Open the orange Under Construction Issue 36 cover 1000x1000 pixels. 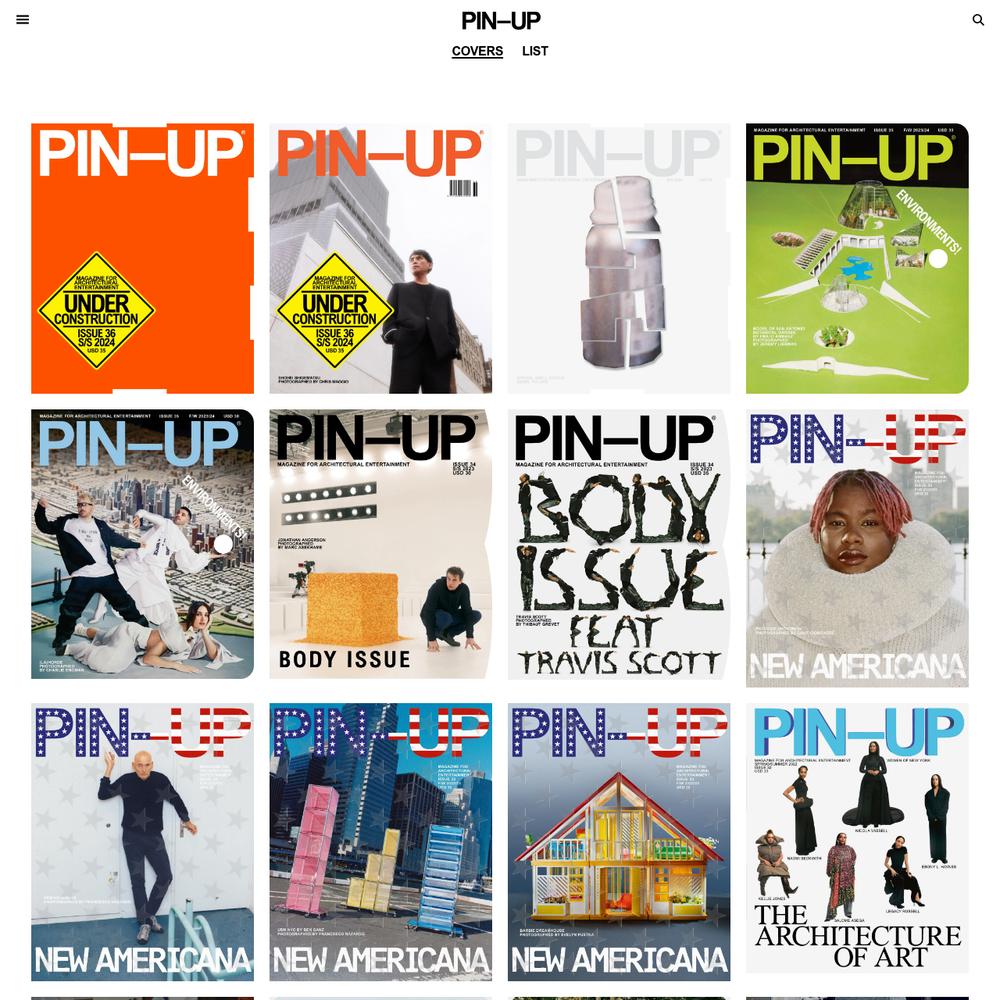142,258
